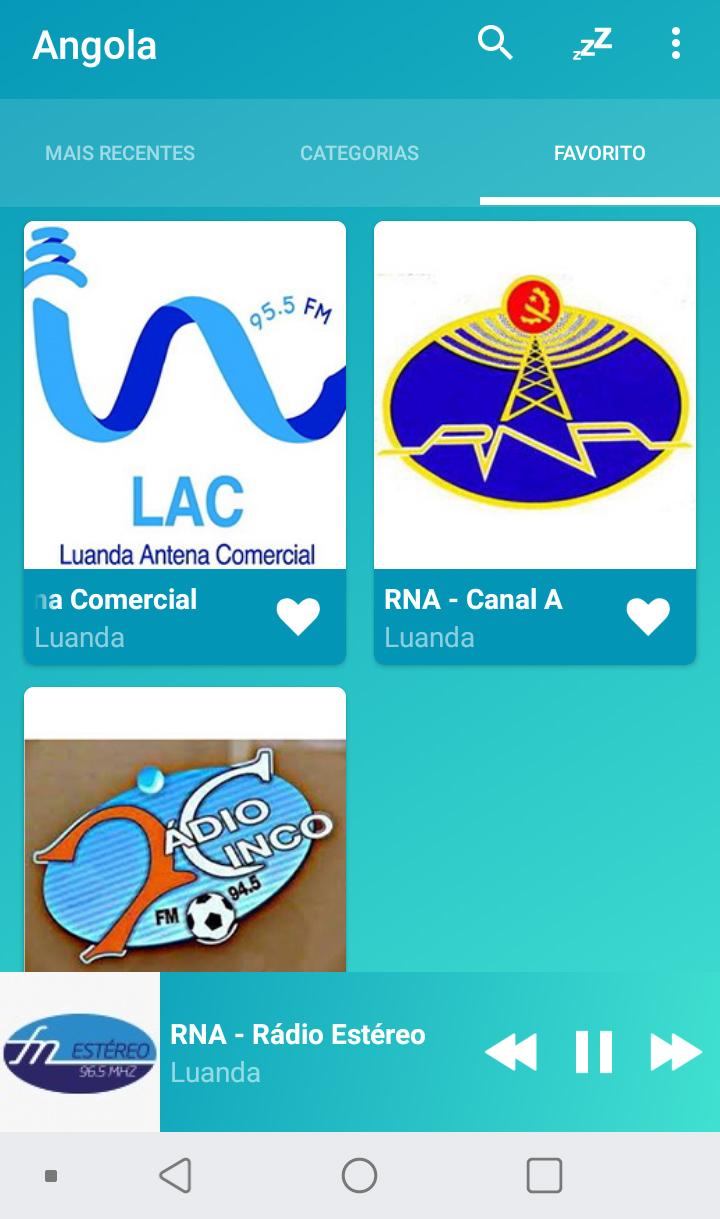Go back with the system back button
Viewport: 720px width, 1219px height.
[175, 1176]
